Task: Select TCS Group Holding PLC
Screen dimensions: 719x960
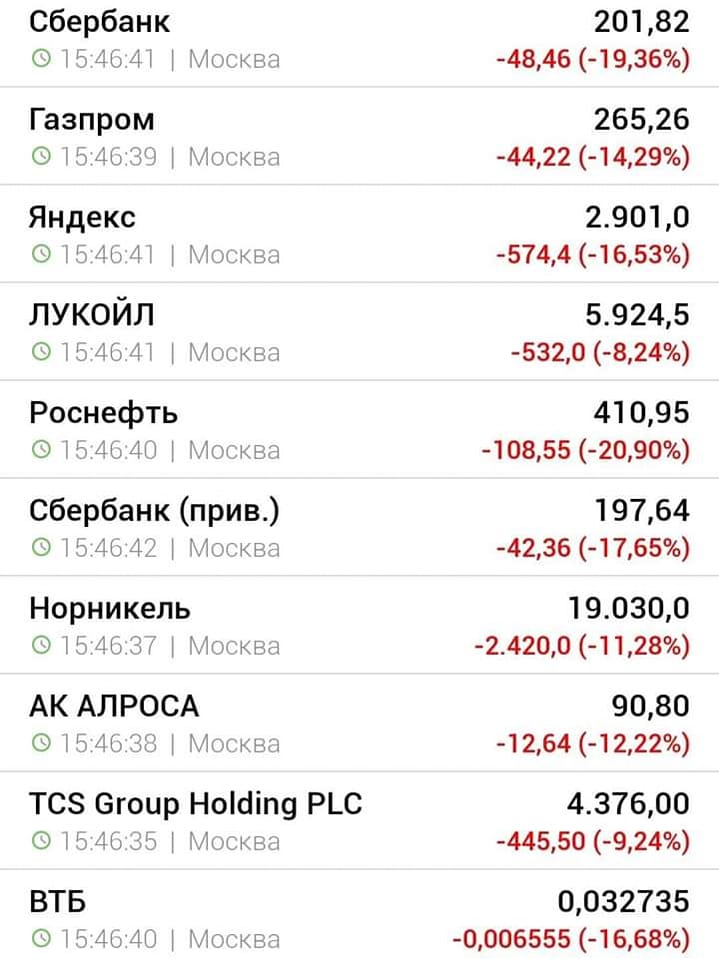Action: [x=196, y=804]
